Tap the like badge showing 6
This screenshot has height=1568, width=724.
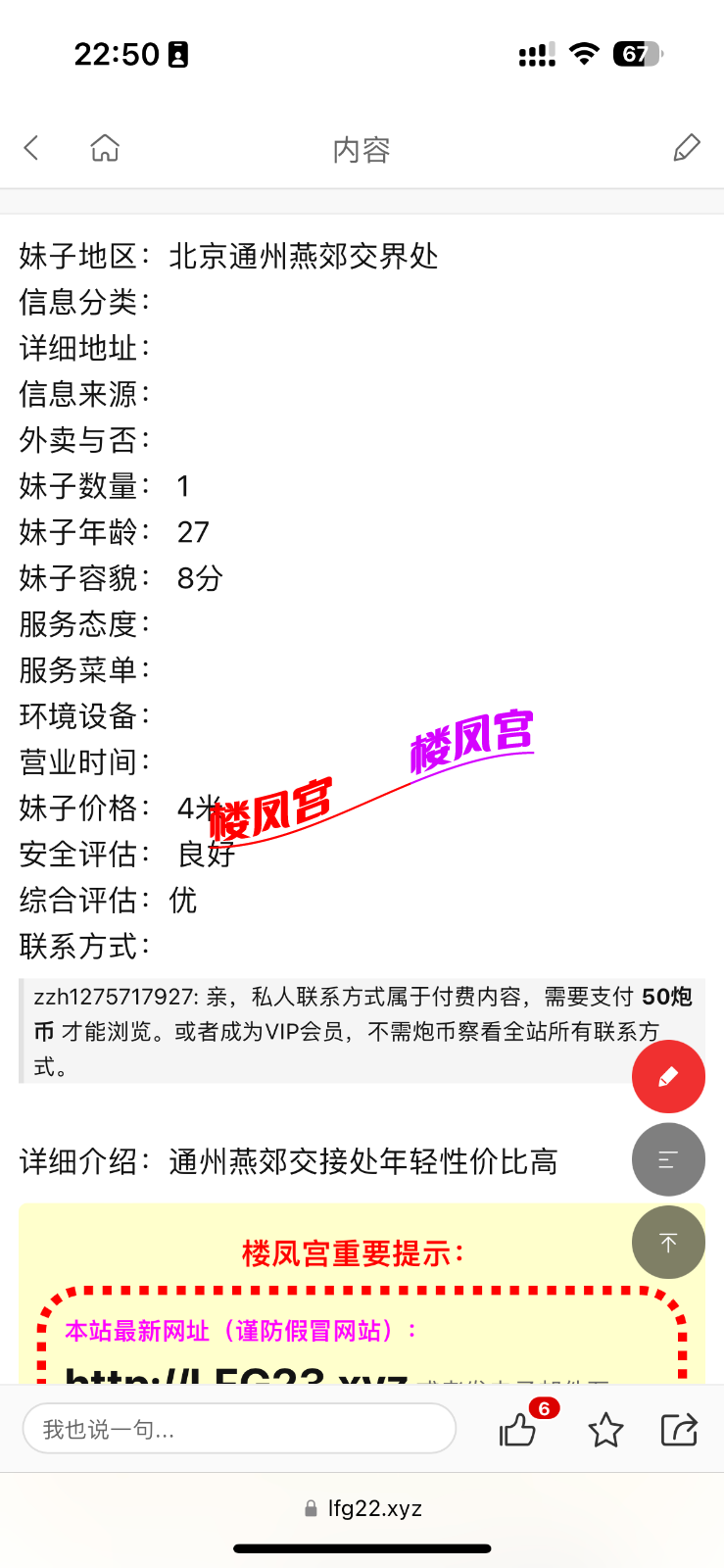coord(545,1409)
